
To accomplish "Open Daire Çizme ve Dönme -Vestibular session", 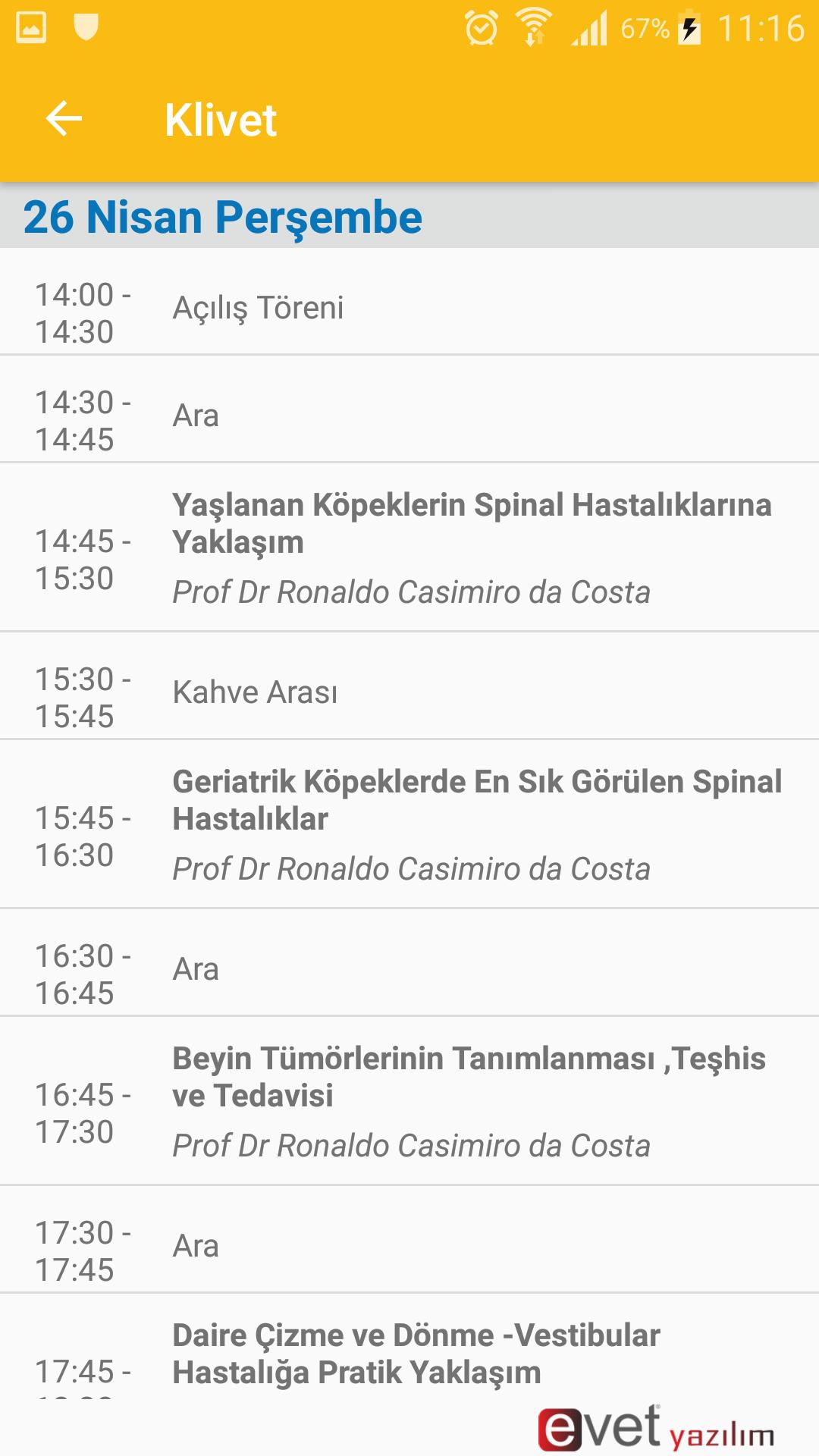I will pyautogui.click(x=416, y=1354).
